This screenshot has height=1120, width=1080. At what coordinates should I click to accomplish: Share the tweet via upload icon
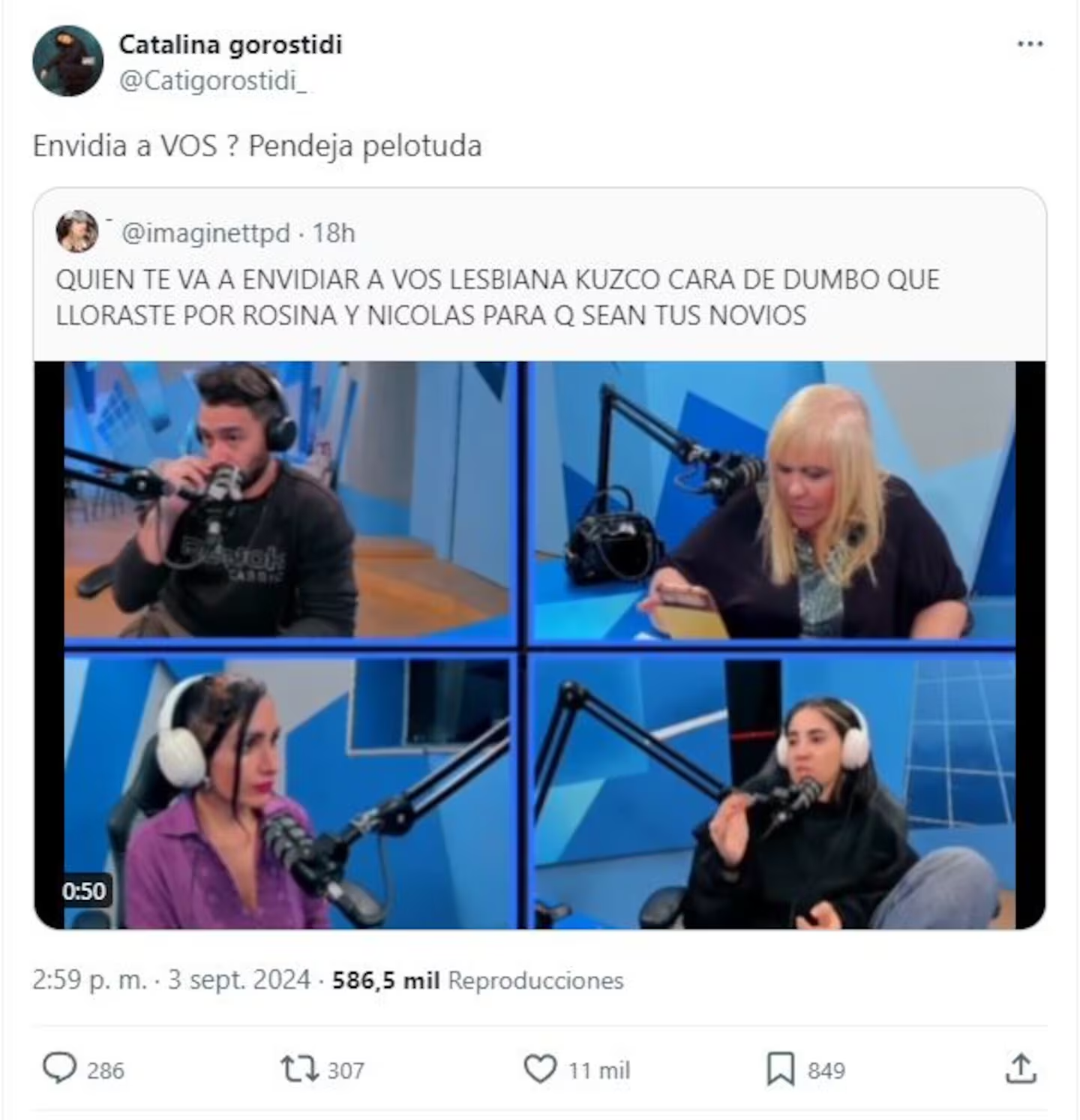pyautogui.click(x=1021, y=1069)
